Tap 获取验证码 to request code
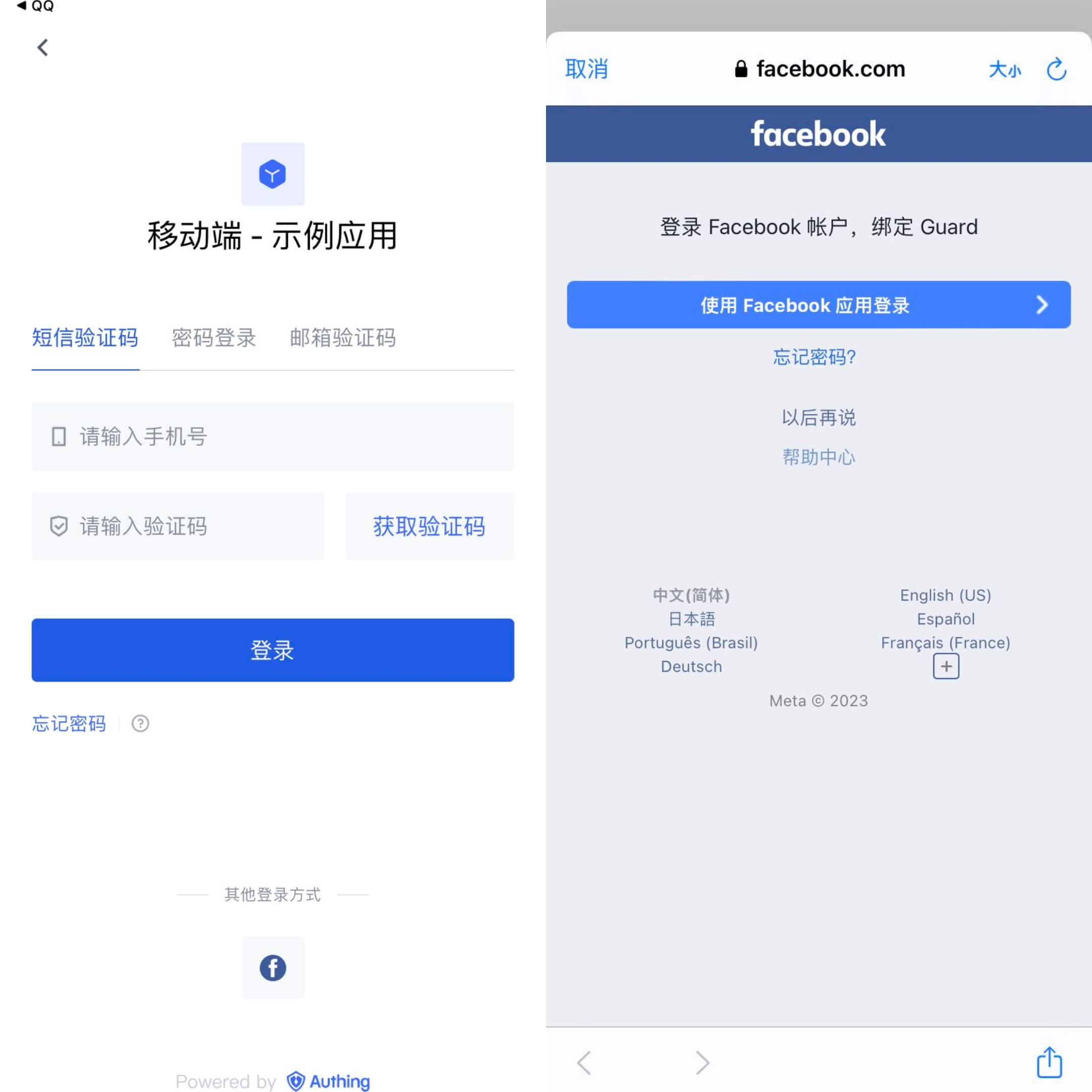 (430, 526)
